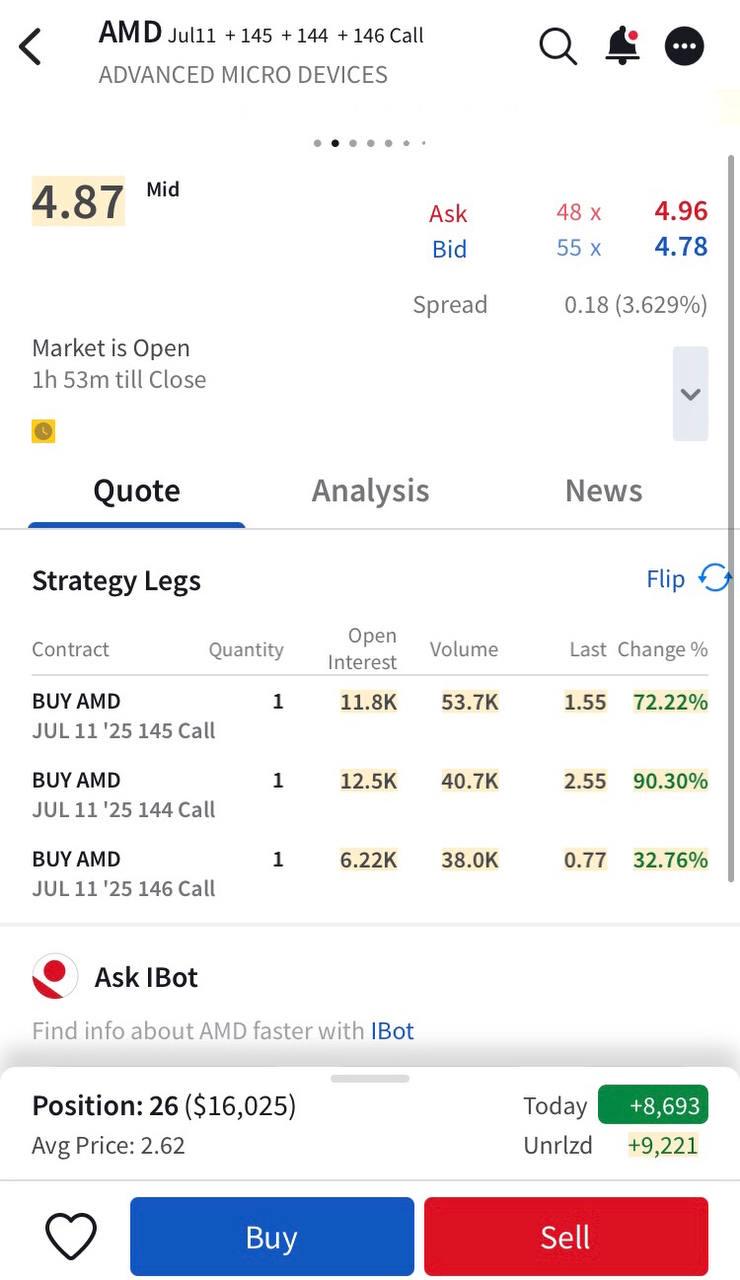Image resolution: width=740 pixels, height=1280 pixels.
Task: Select the Quote tab
Action: point(137,491)
